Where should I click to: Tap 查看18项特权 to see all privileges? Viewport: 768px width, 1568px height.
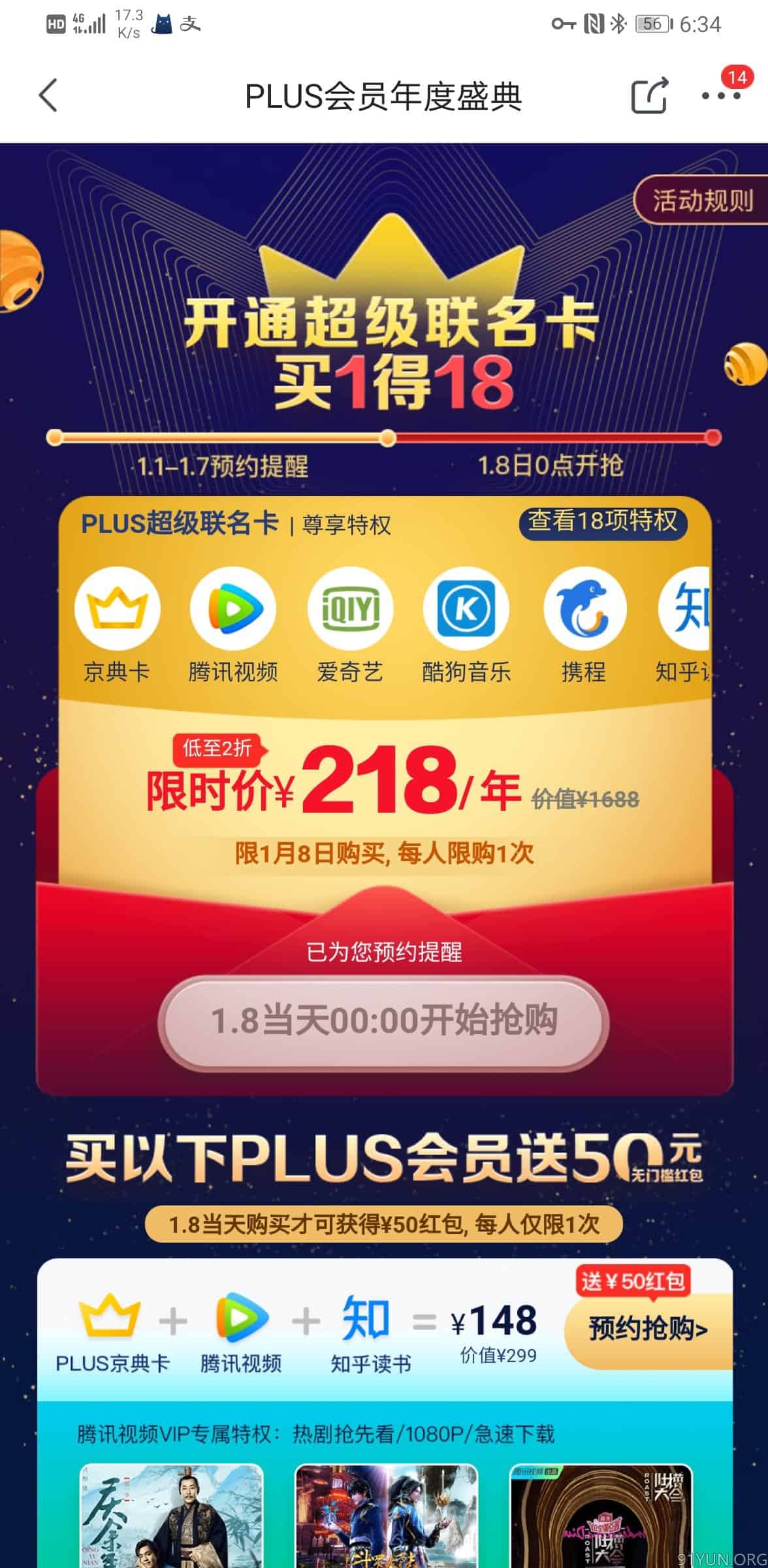(x=602, y=522)
